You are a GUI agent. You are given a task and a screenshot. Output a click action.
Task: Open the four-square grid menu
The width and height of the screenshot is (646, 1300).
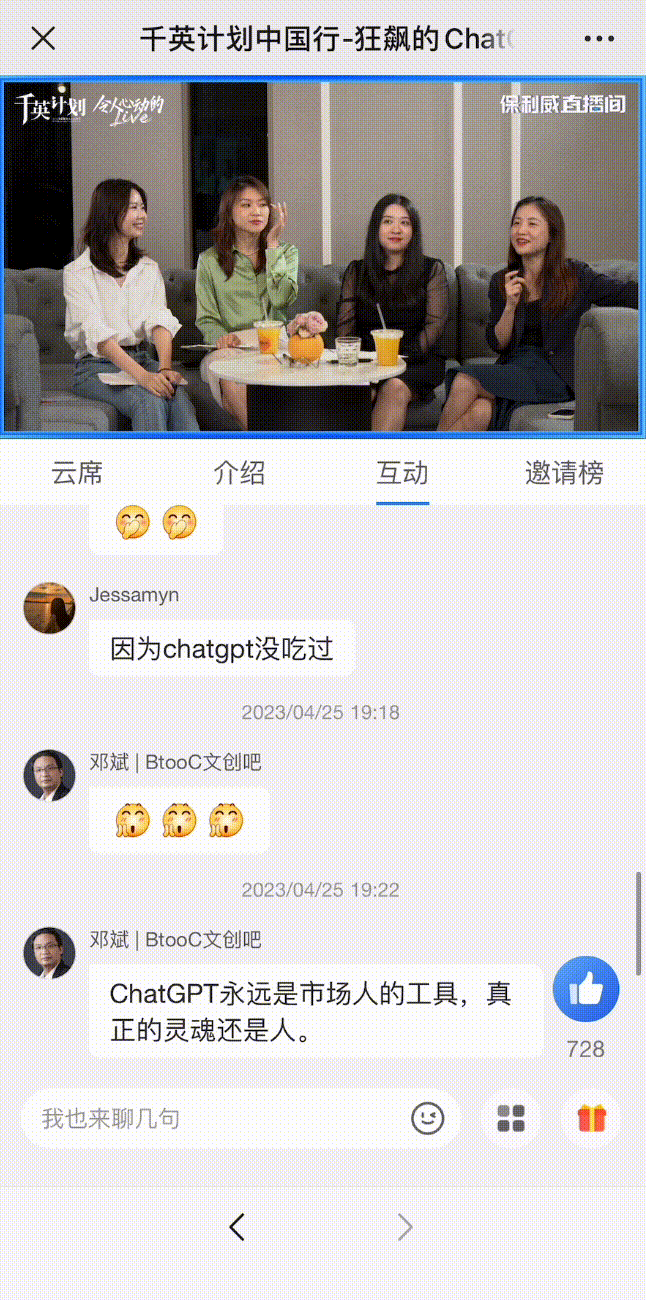click(x=511, y=1118)
